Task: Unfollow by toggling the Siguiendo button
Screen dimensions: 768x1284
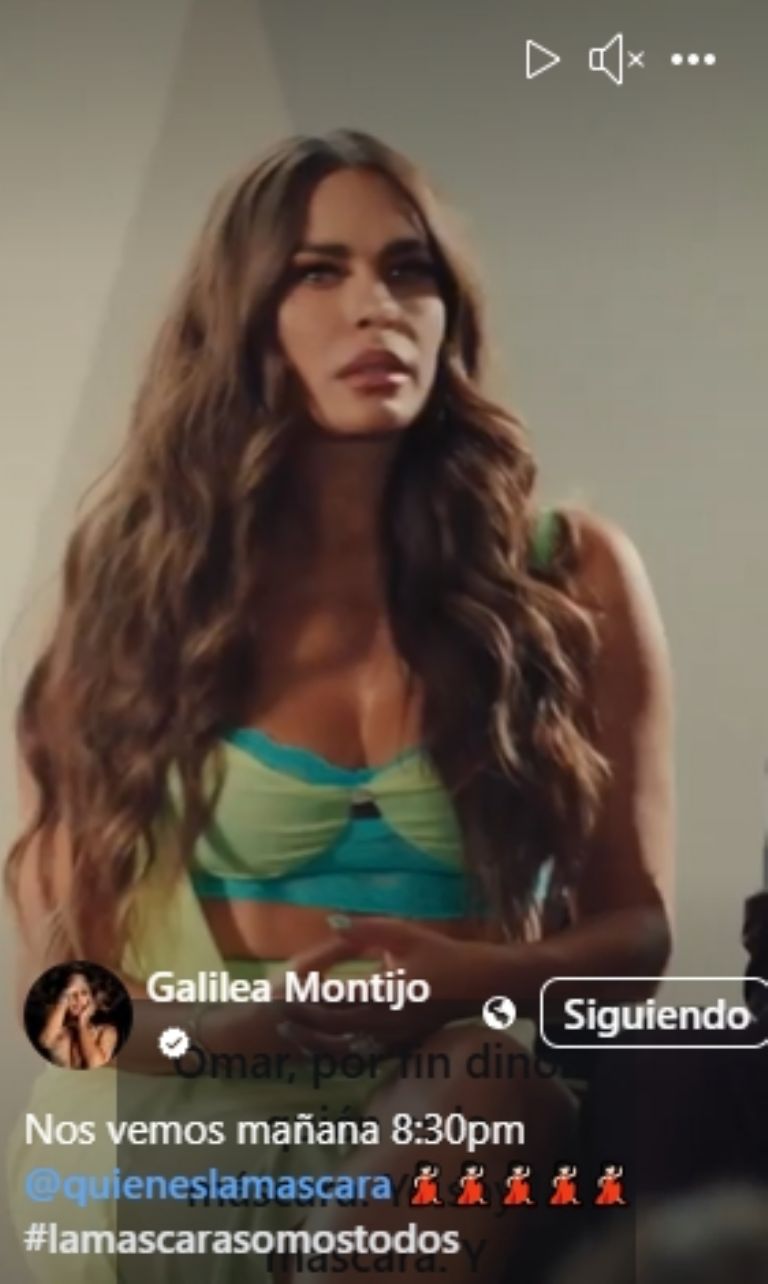Action: pyautogui.click(x=655, y=1013)
